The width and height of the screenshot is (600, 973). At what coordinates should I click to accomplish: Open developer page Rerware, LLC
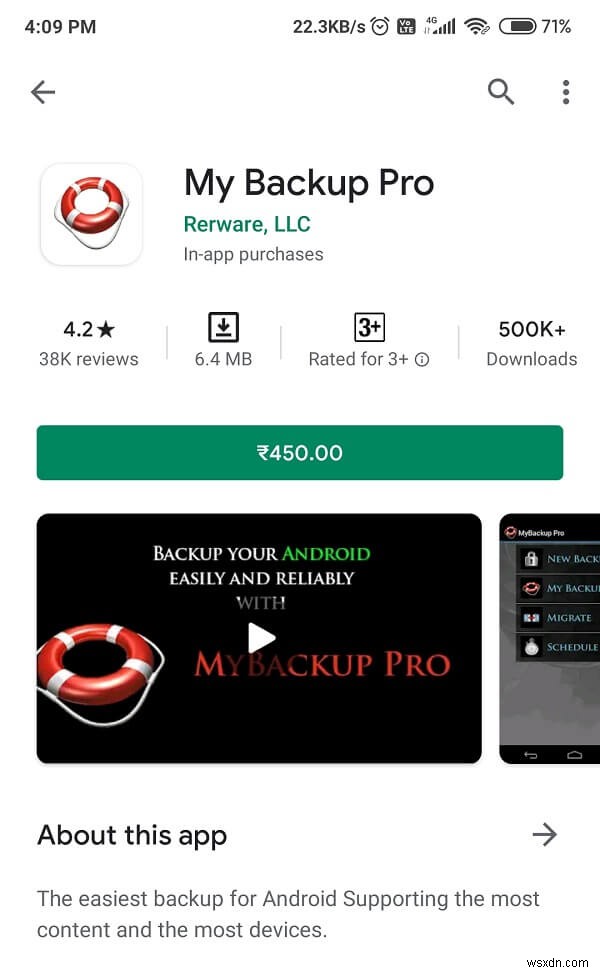(247, 224)
